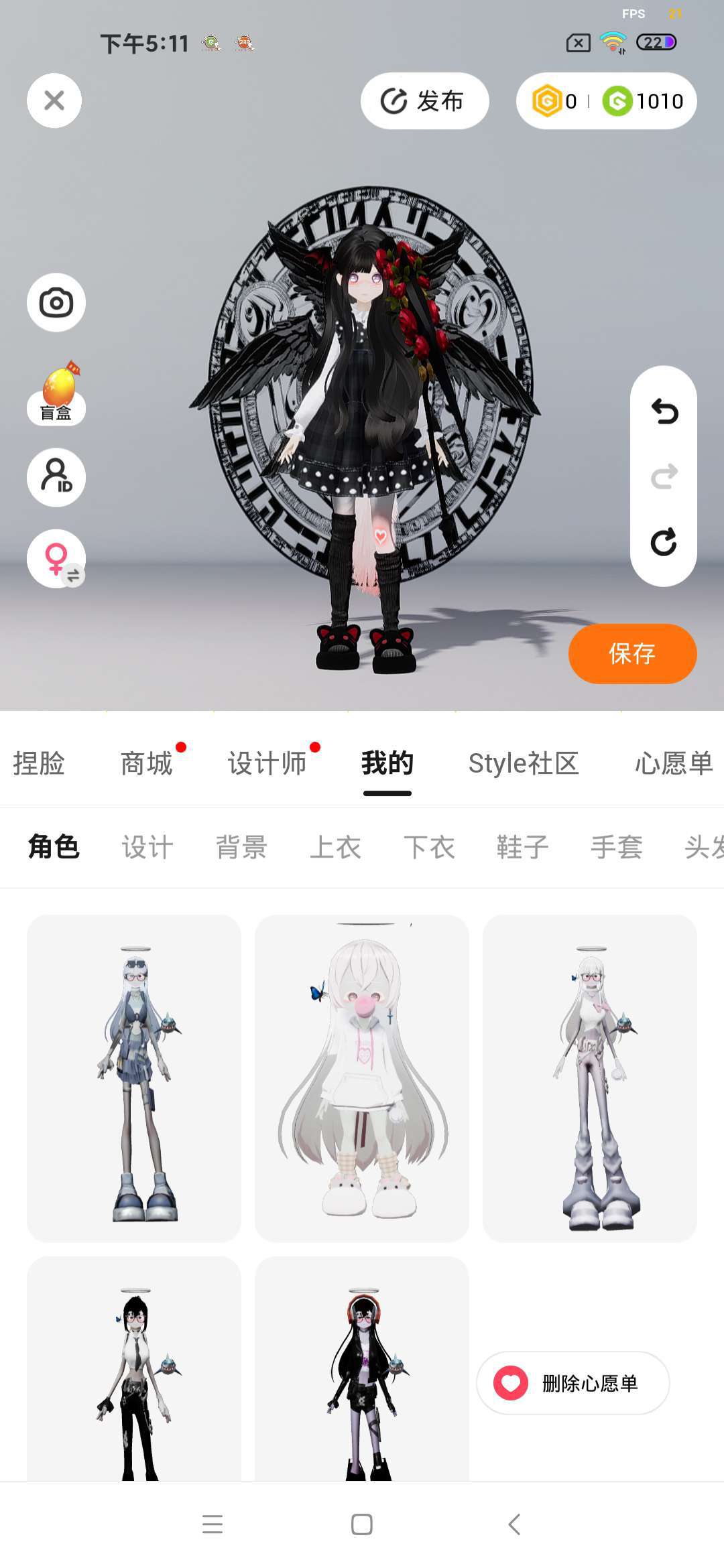Switch to the 设计师 tab
Image resolution: width=724 pixels, height=1568 pixels.
tap(267, 763)
